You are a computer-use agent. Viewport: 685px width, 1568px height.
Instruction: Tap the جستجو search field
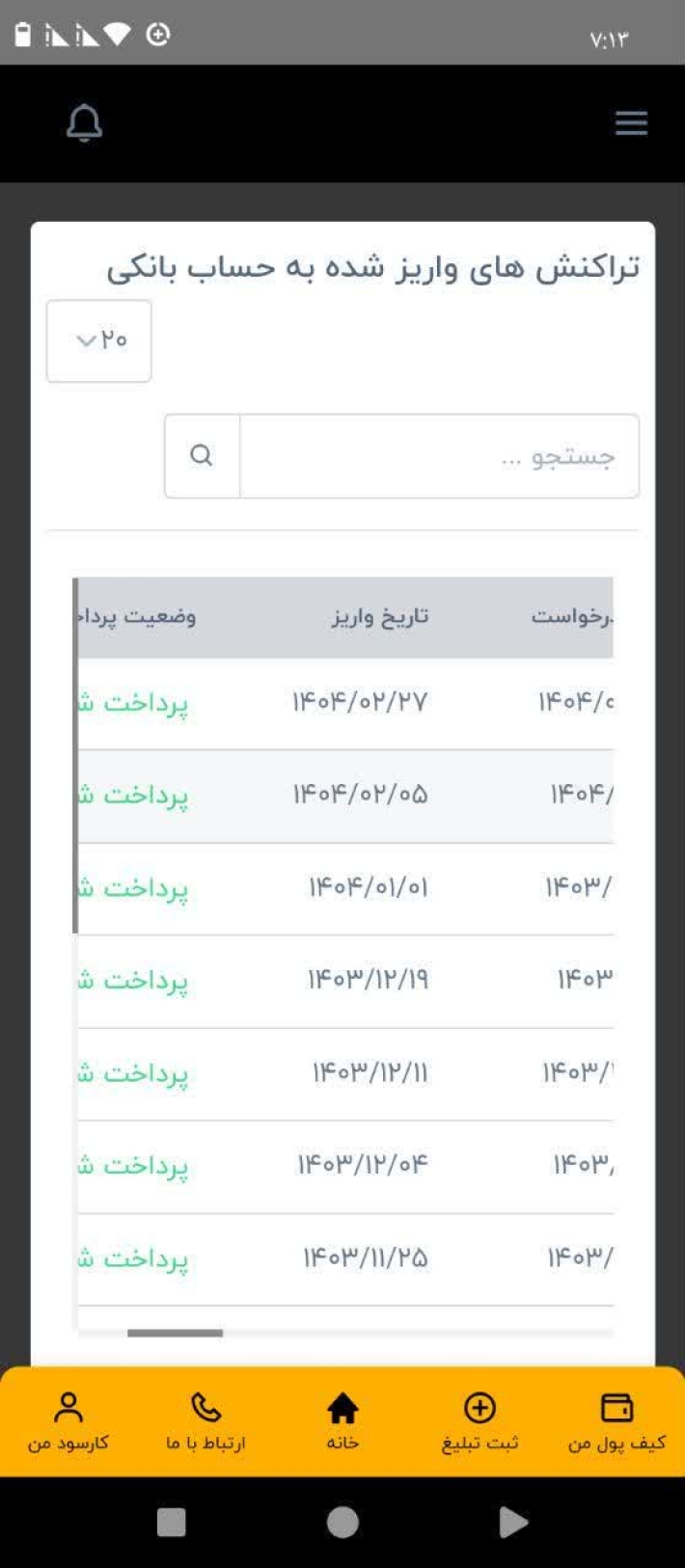439,456
